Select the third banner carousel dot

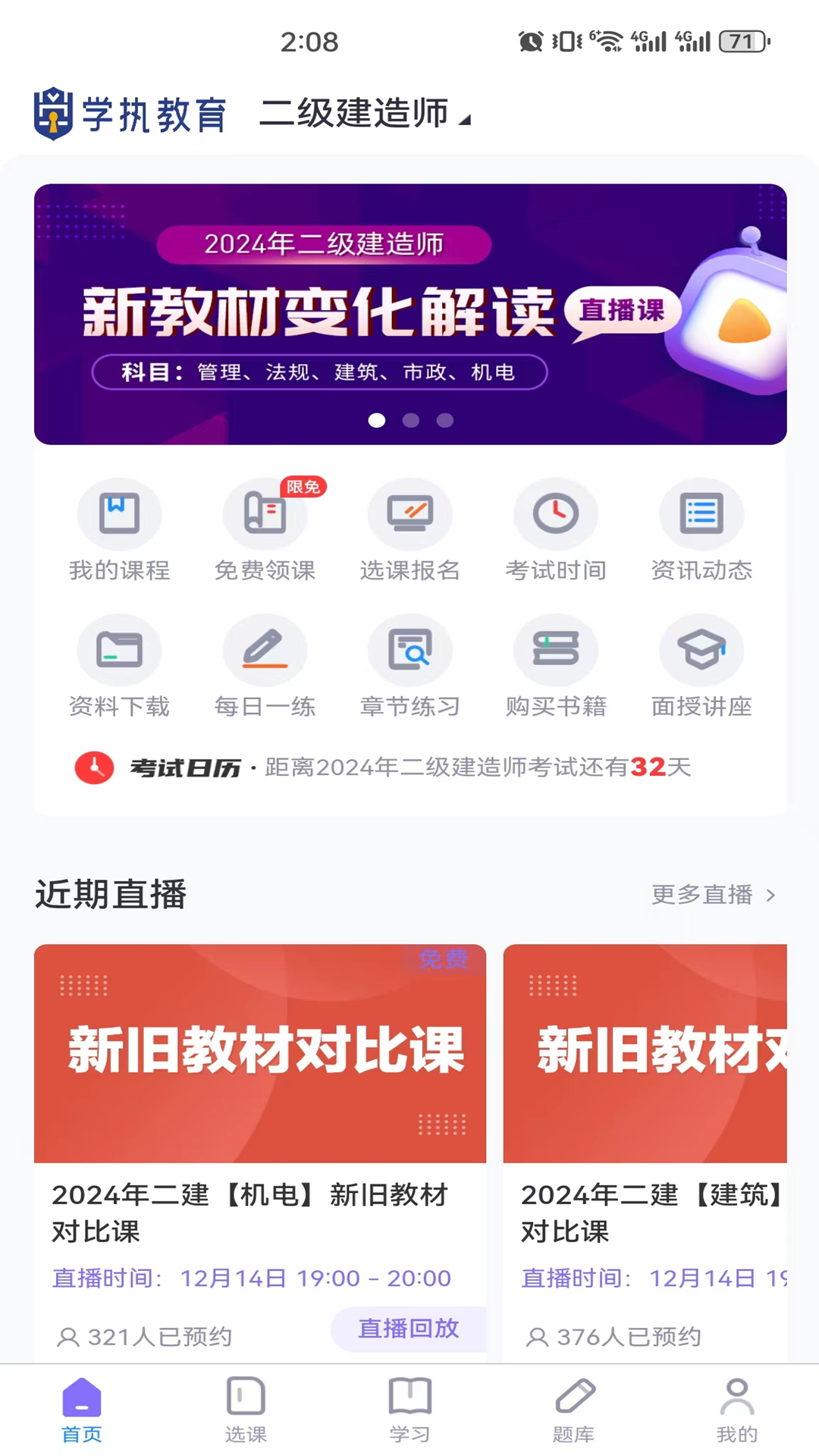[444, 420]
